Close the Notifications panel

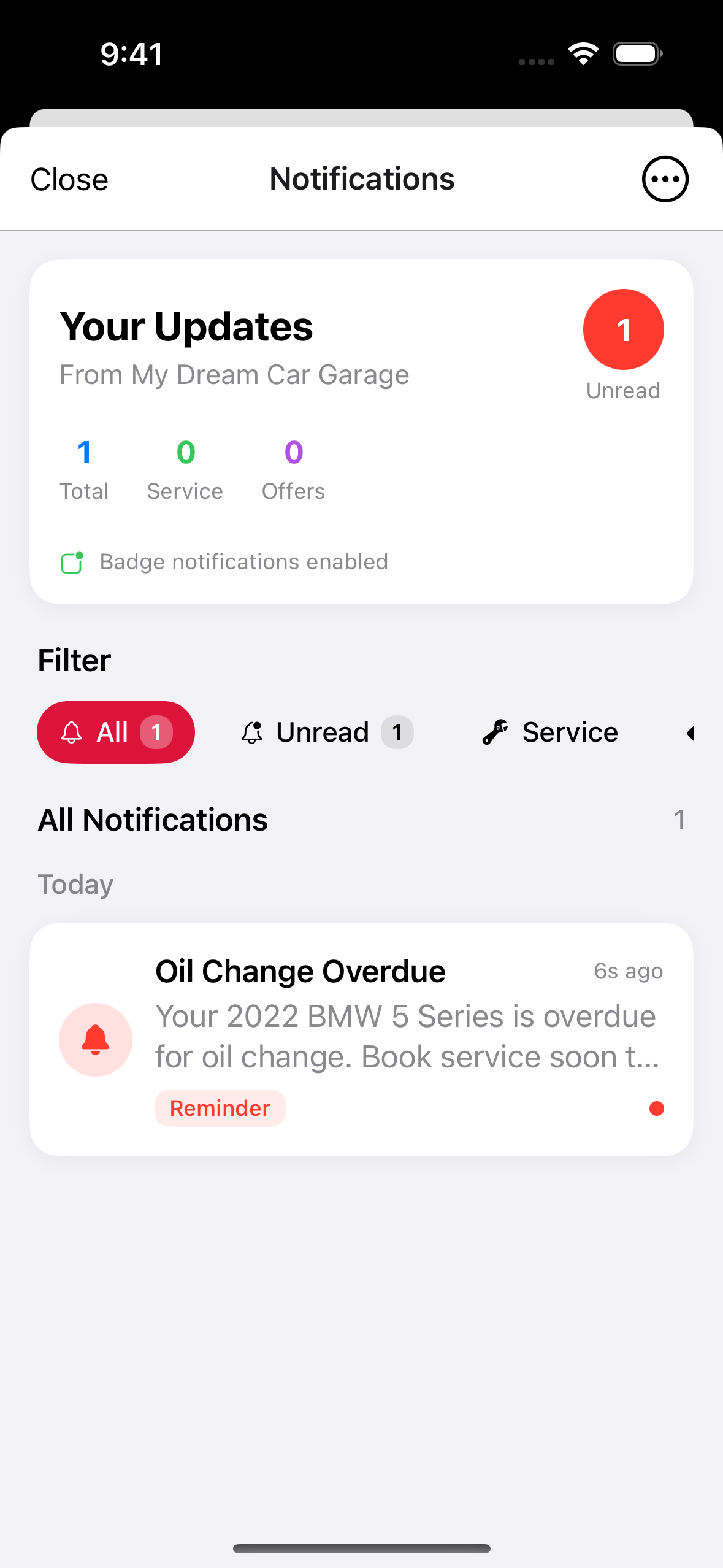coord(69,179)
